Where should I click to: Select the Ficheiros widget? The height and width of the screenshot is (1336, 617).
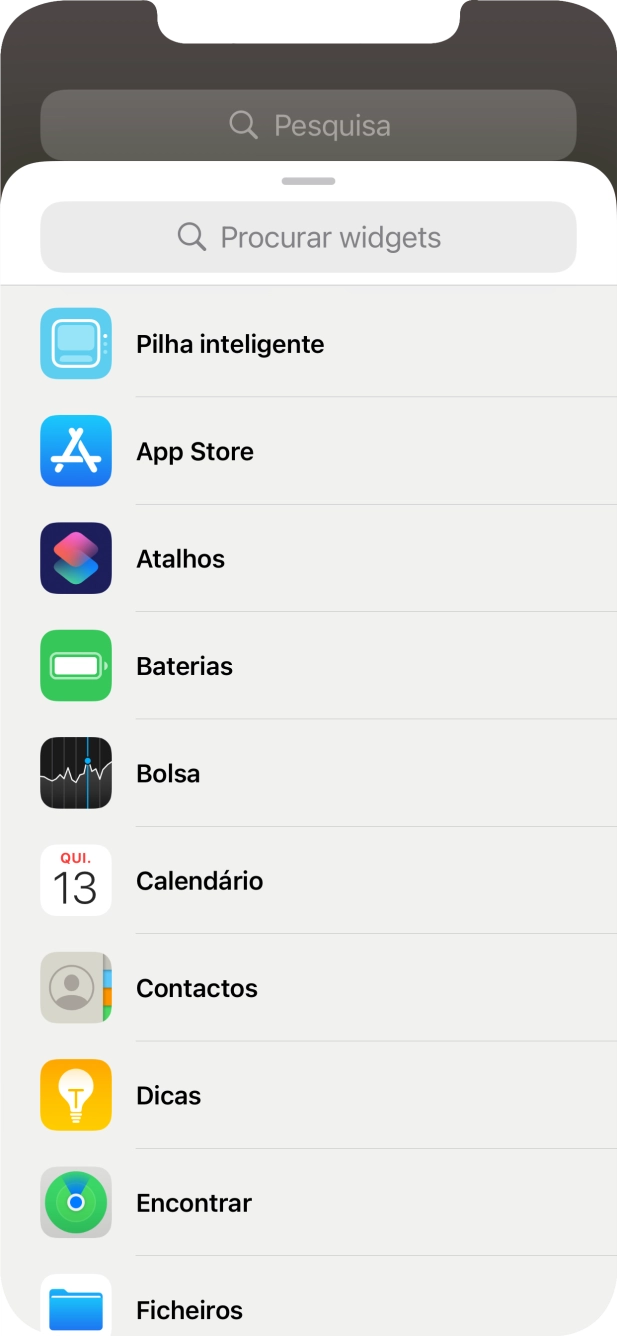(x=190, y=1309)
